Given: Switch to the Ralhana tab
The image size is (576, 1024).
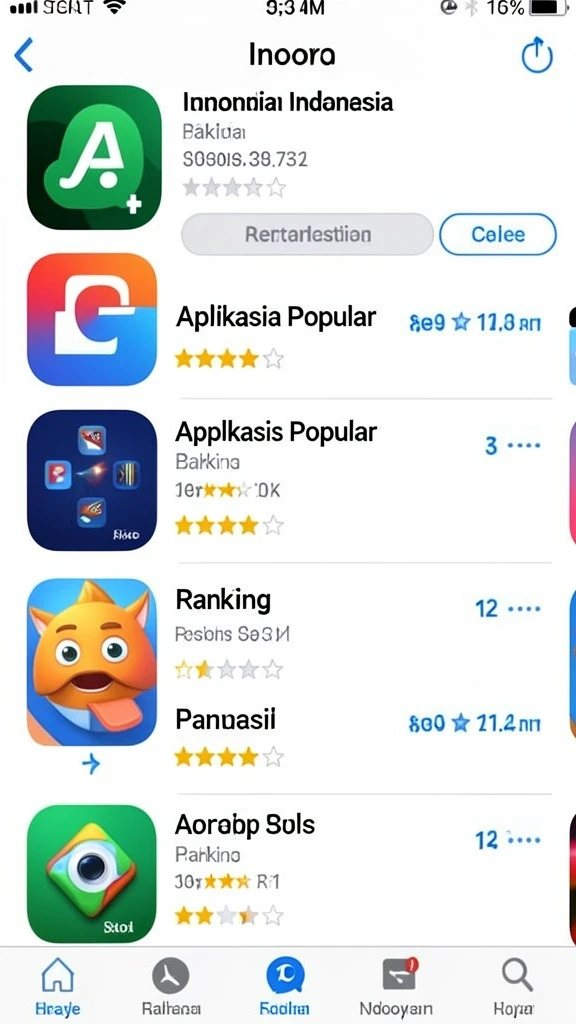Looking at the screenshot, I should (x=171, y=985).
